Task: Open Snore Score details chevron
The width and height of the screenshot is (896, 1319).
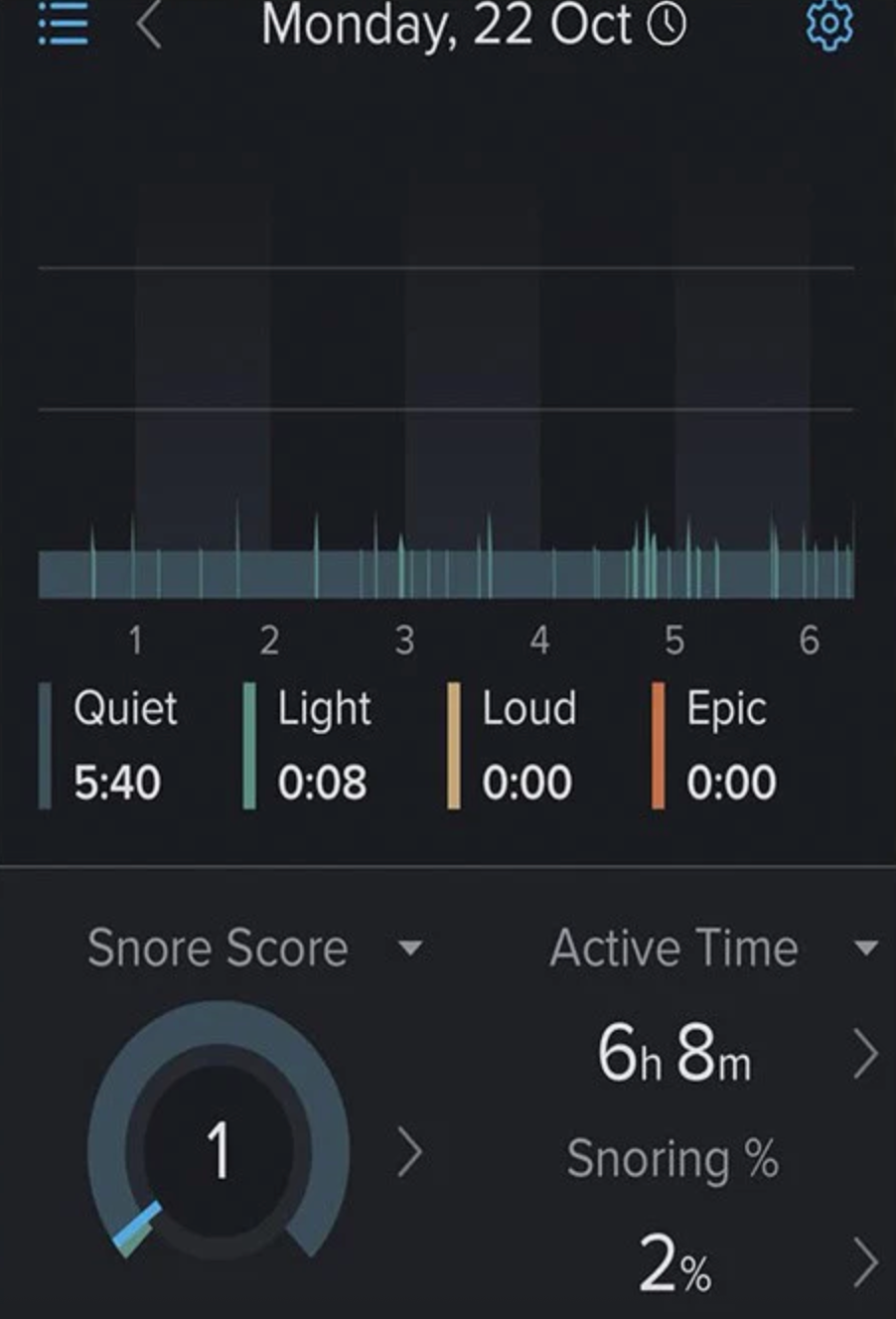Action: tap(409, 1154)
